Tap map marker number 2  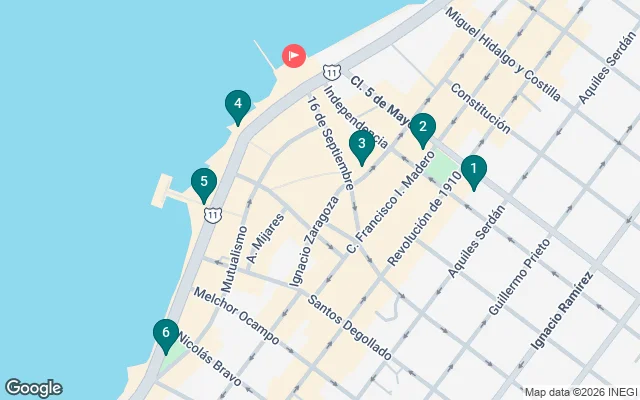(423, 129)
